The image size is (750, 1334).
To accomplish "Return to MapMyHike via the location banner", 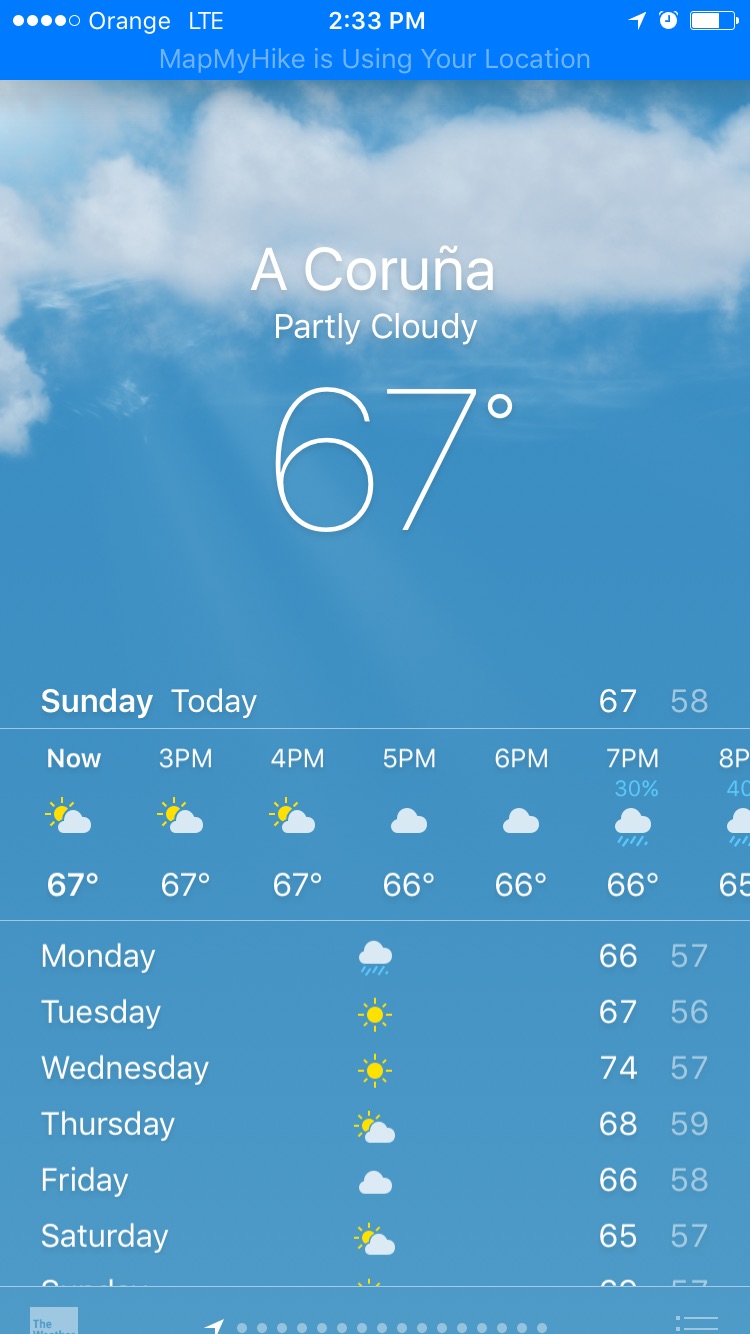I will tap(375, 59).
